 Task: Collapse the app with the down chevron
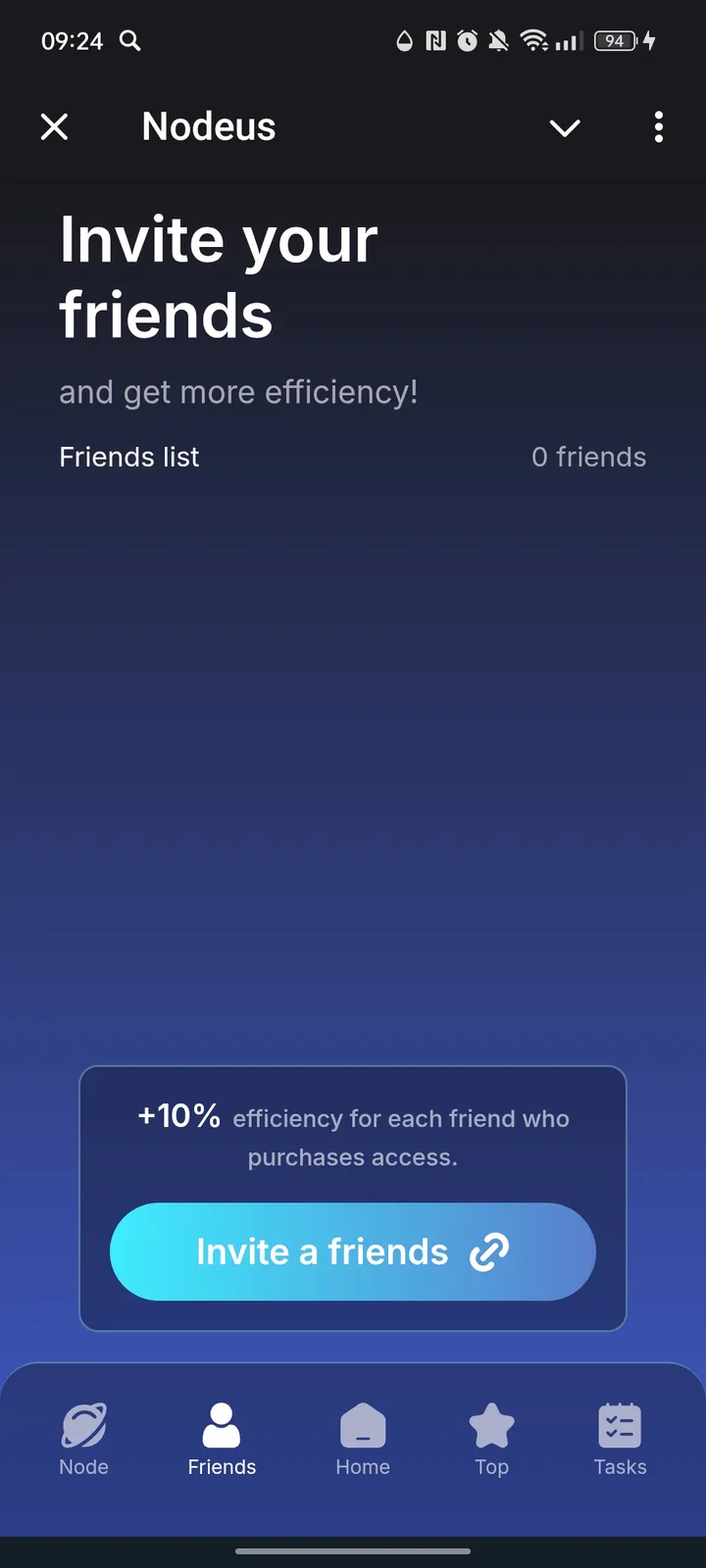point(565,127)
